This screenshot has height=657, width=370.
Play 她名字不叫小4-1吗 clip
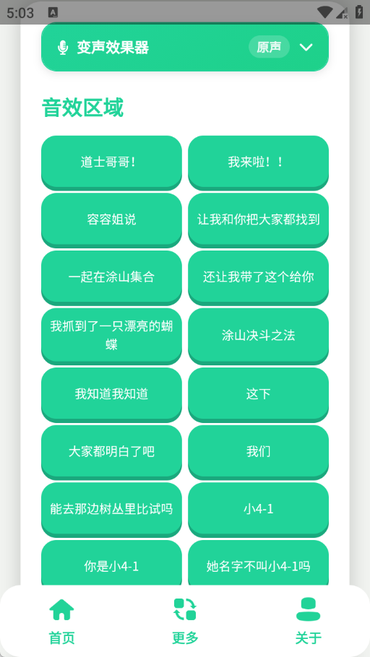click(x=258, y=564)
